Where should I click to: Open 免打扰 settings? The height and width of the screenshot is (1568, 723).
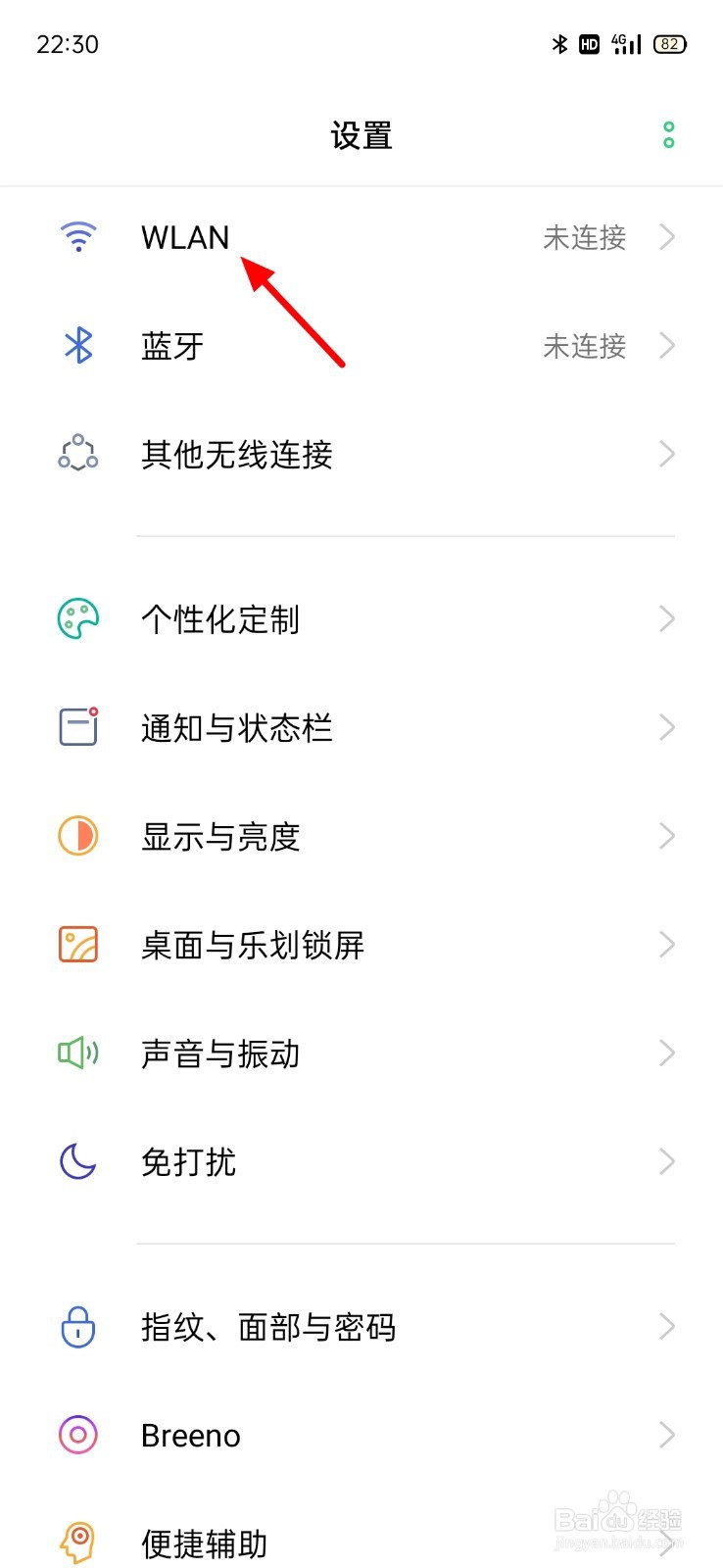coord(361,1163)
